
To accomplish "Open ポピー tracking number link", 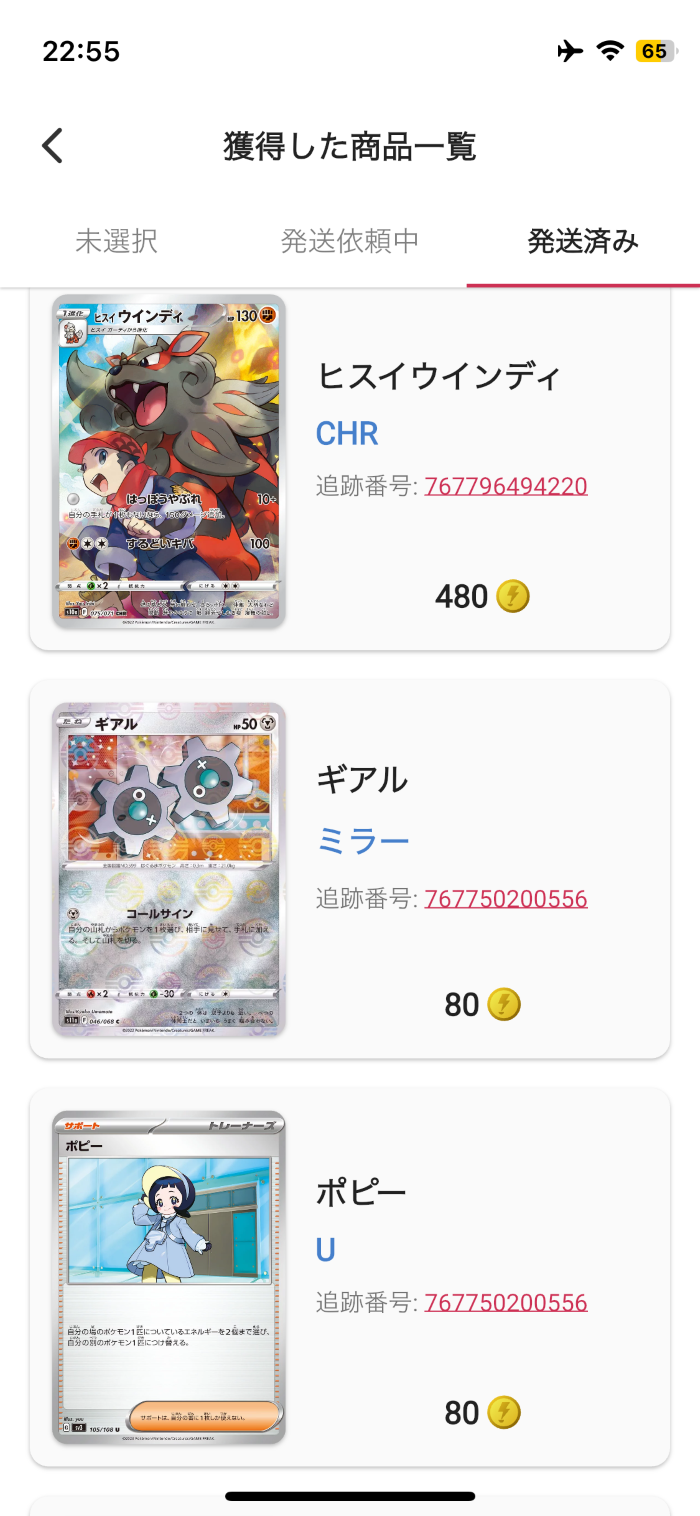I will pyautogui.click(x=506, y=1302).
